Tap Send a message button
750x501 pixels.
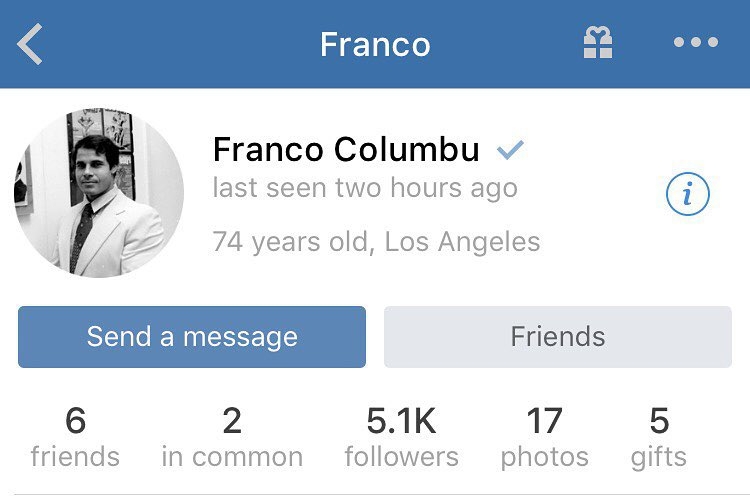[192, 337]
